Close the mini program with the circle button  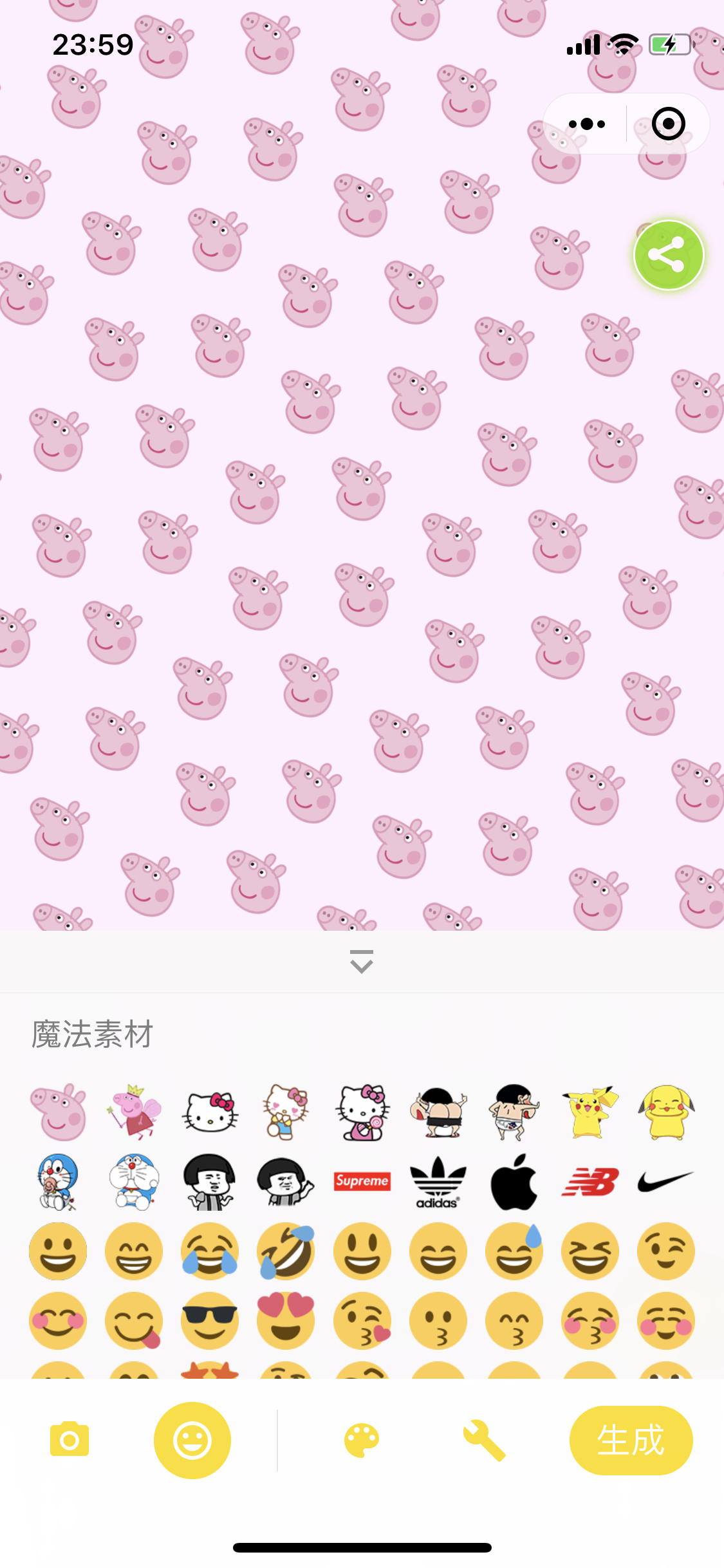pyautogui.click(x=668, y=124)
